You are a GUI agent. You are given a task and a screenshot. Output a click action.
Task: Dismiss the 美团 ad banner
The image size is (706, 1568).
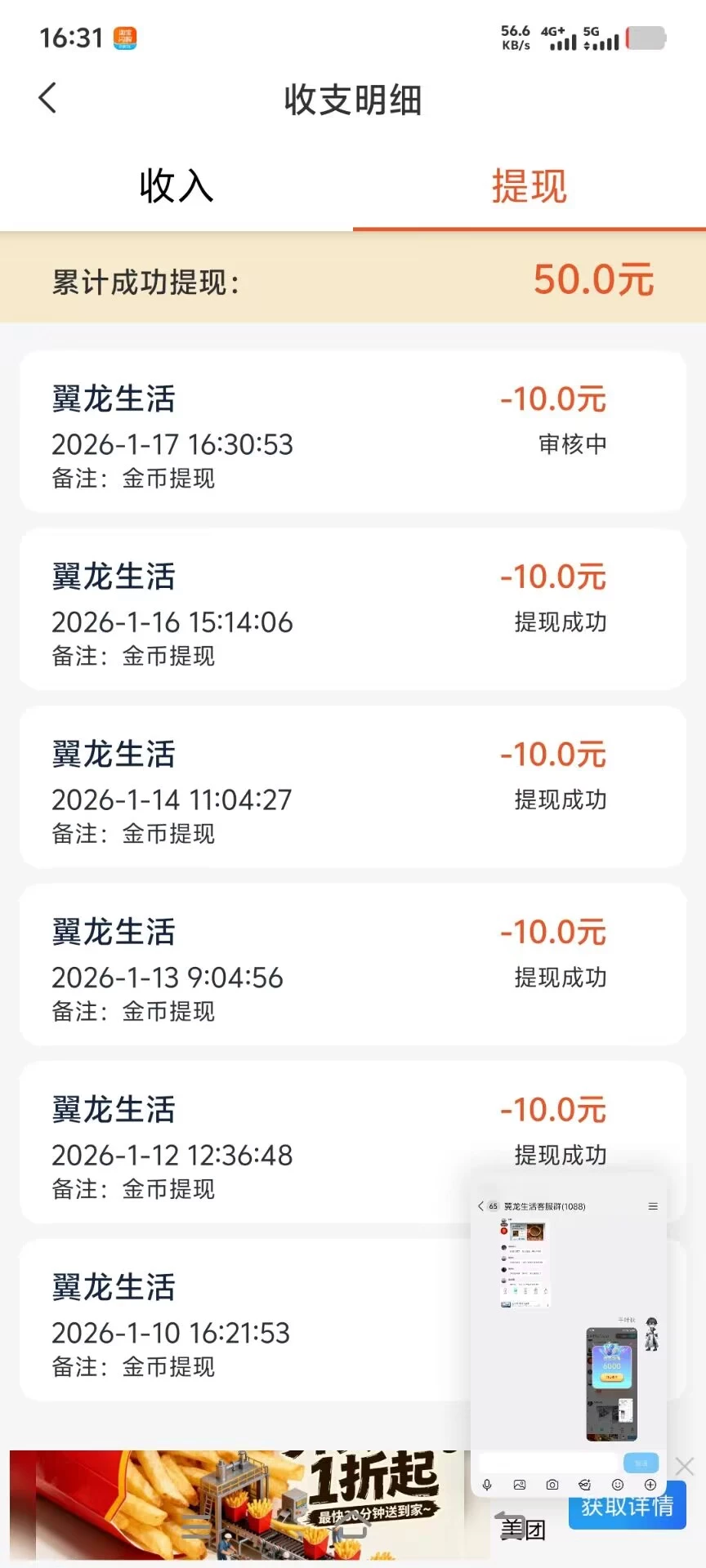coord(685,1467)
